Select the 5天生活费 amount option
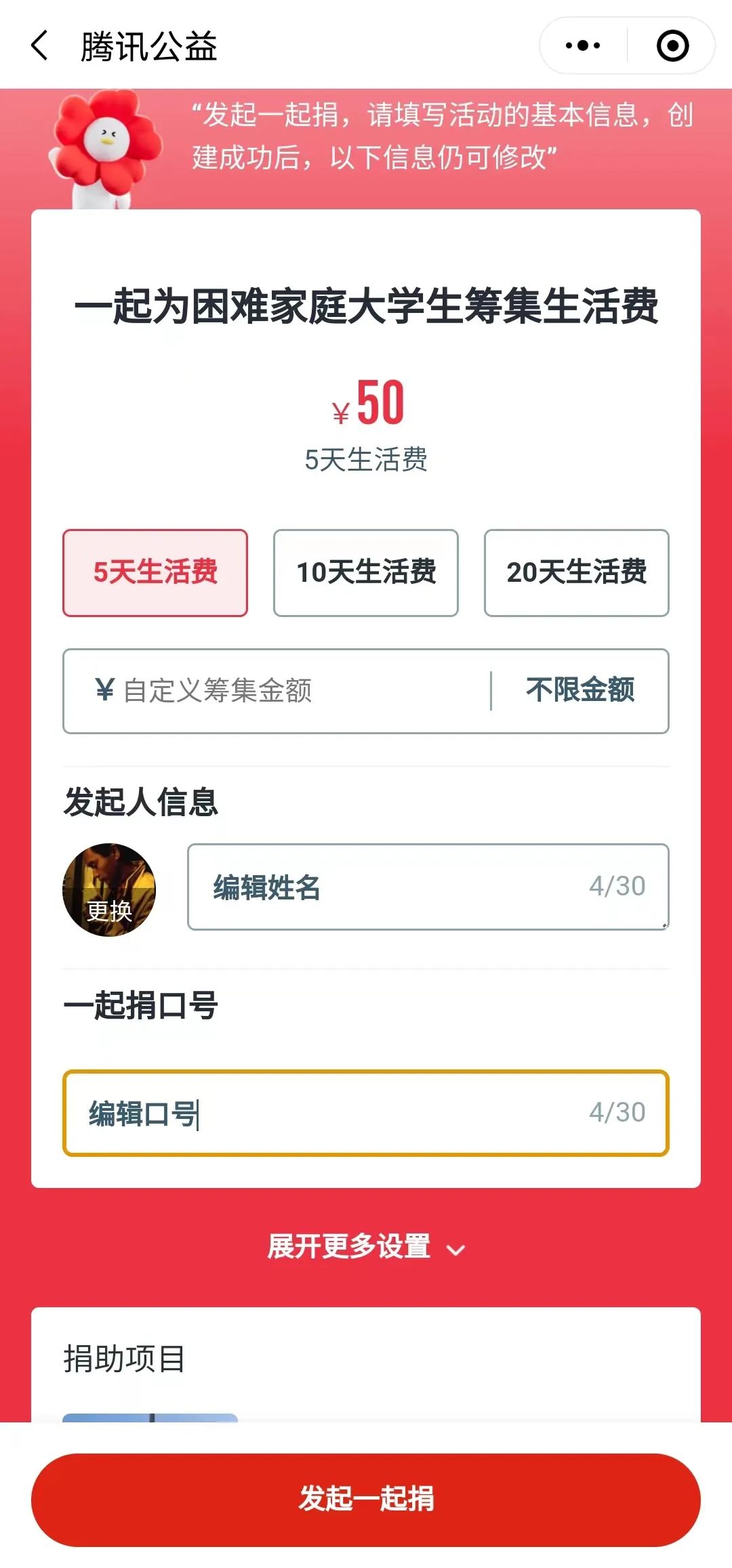The image size is (732, 1568). [155, 572]
